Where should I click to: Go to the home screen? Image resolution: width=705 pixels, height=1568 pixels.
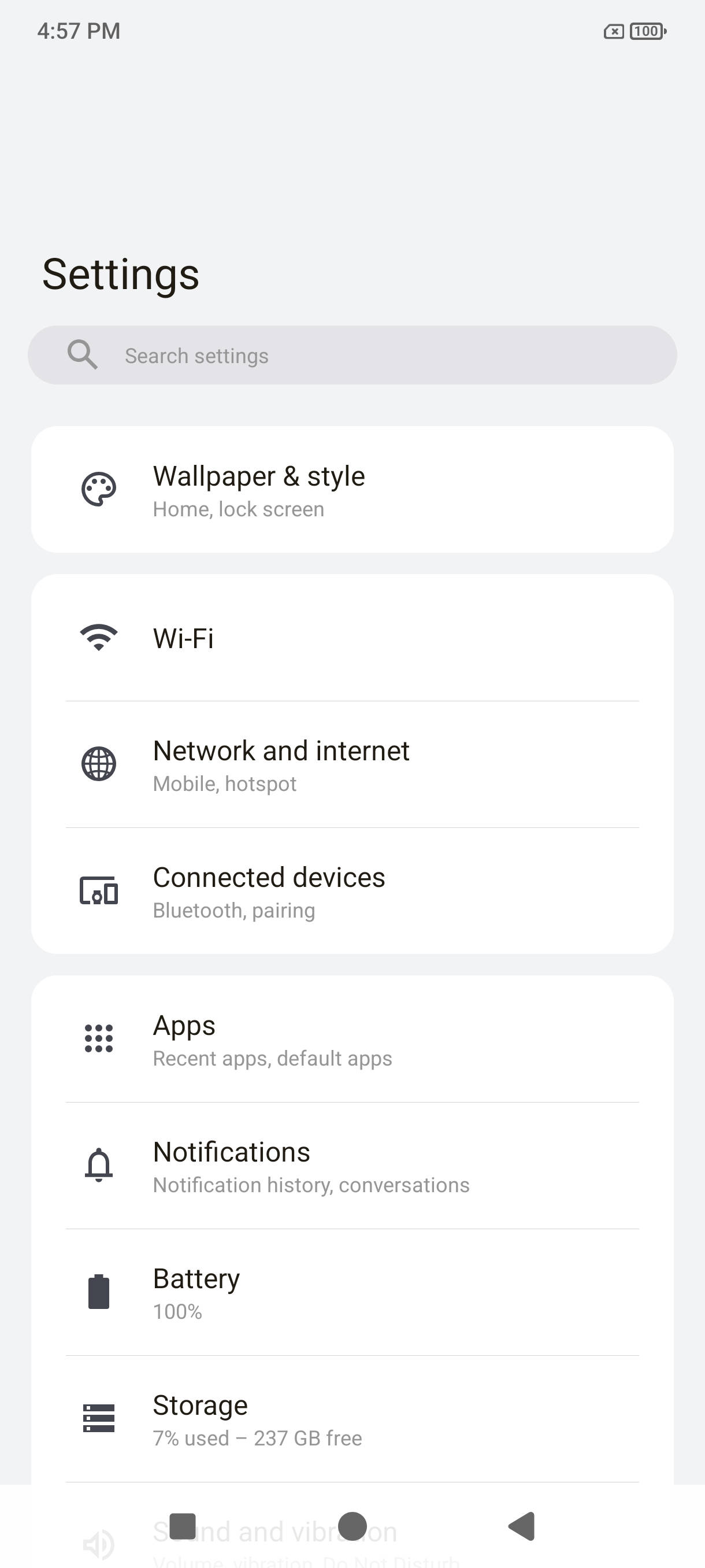click(x=352, y=1526)
